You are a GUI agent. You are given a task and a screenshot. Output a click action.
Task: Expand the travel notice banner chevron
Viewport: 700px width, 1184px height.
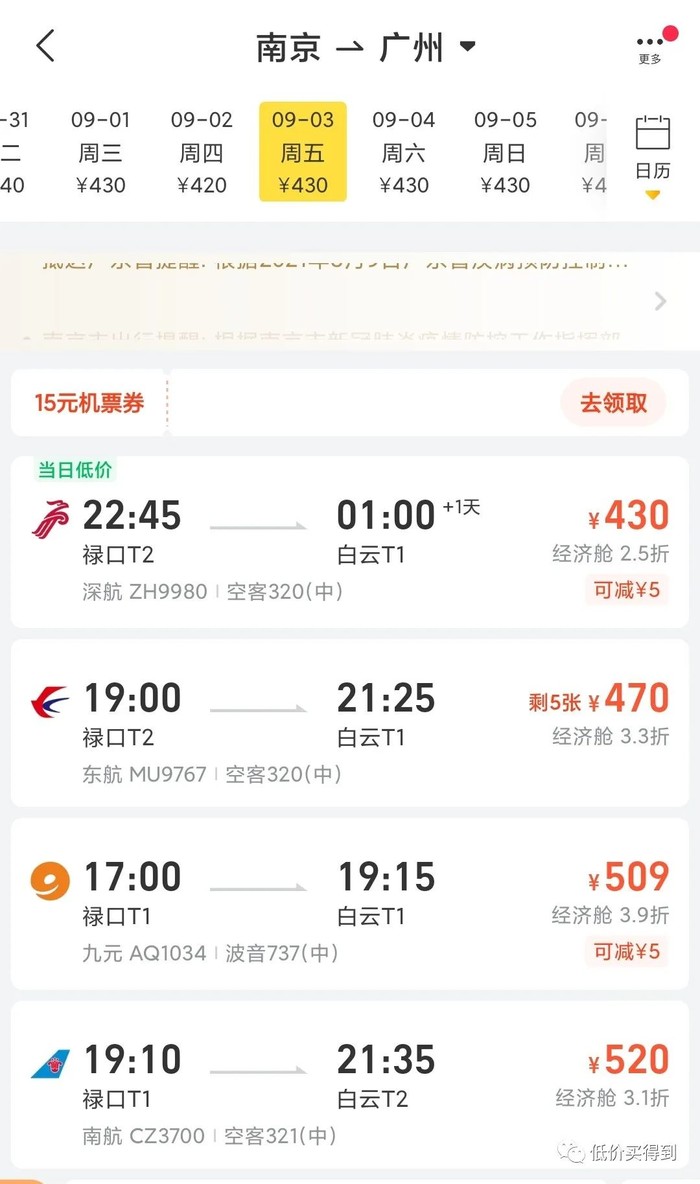(659, 301)
